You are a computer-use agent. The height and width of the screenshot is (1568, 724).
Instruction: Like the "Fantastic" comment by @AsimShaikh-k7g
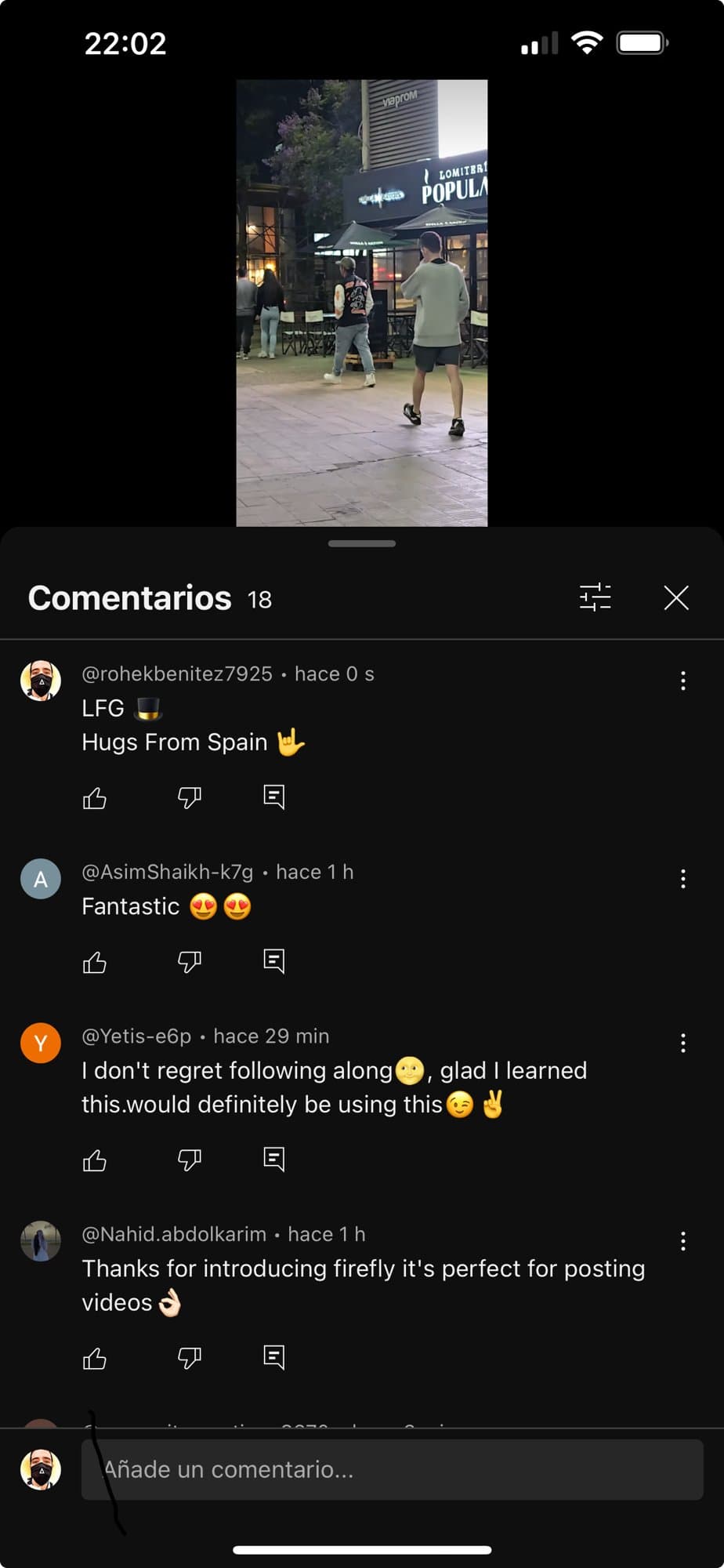point(95,962)
